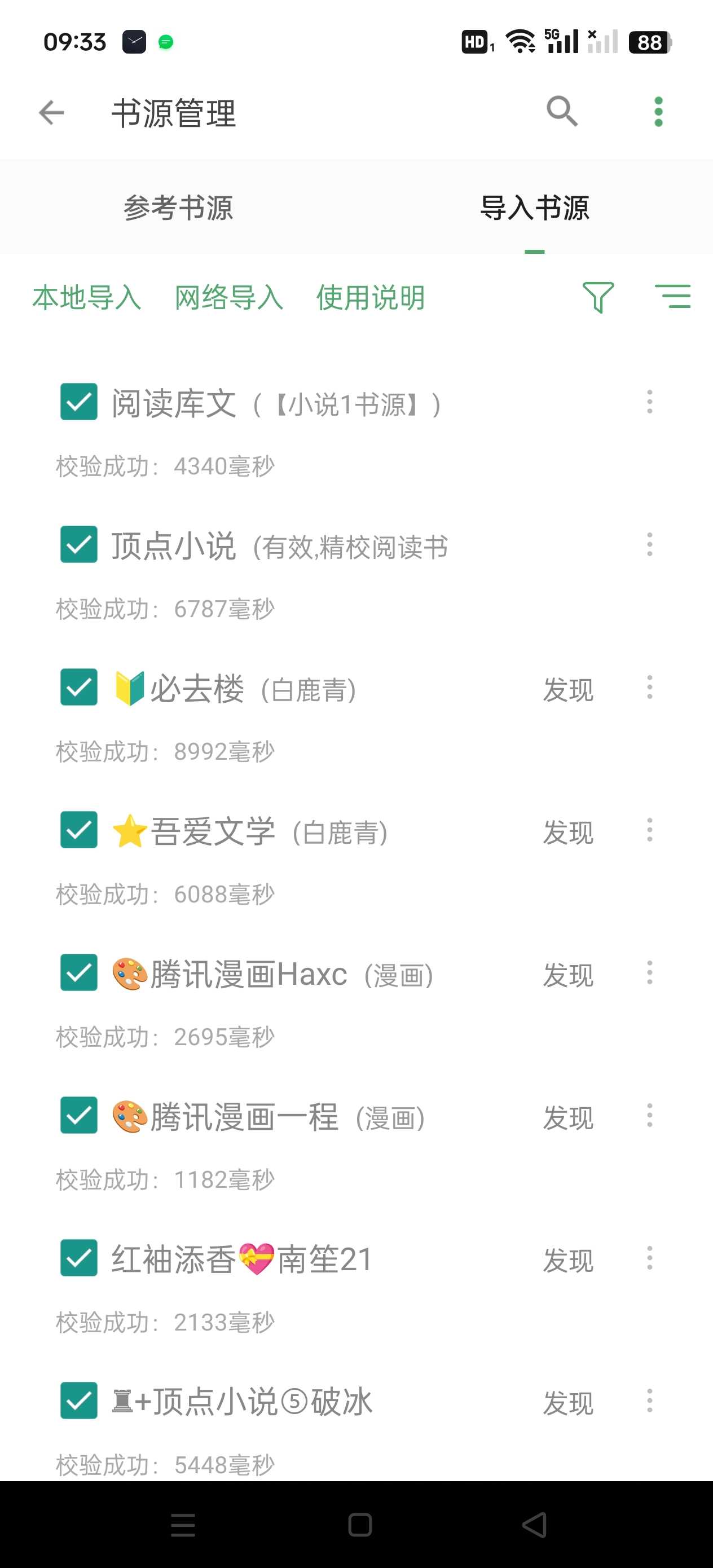Go back from 书源管理
713x1568 pixels.
(x=51, y=113)
